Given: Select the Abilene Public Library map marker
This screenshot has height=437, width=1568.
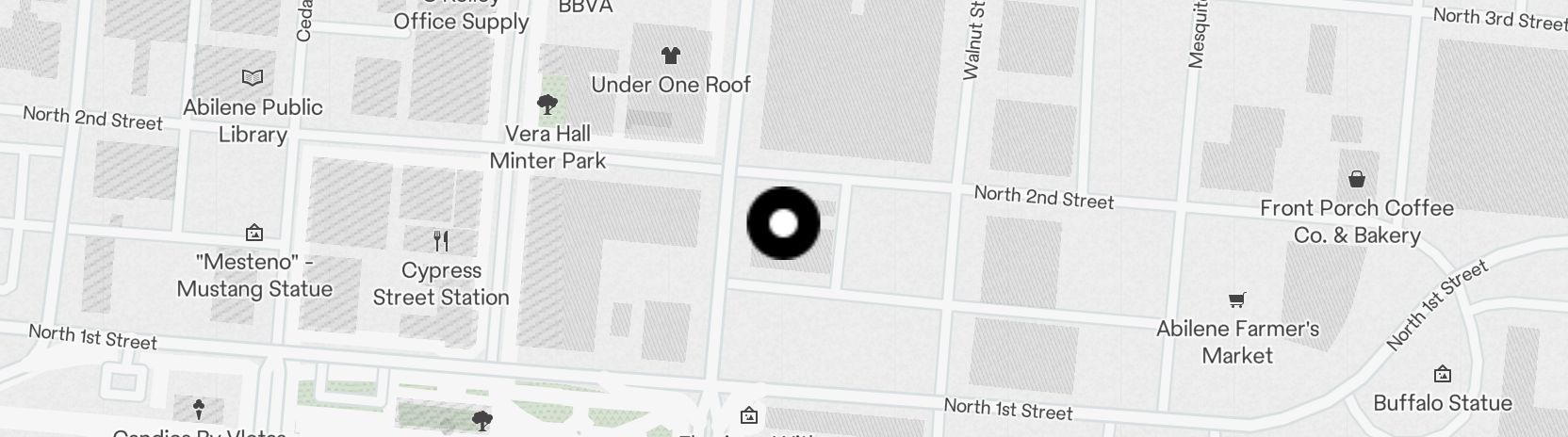Looking at the screenshot, I should [253, 78].
